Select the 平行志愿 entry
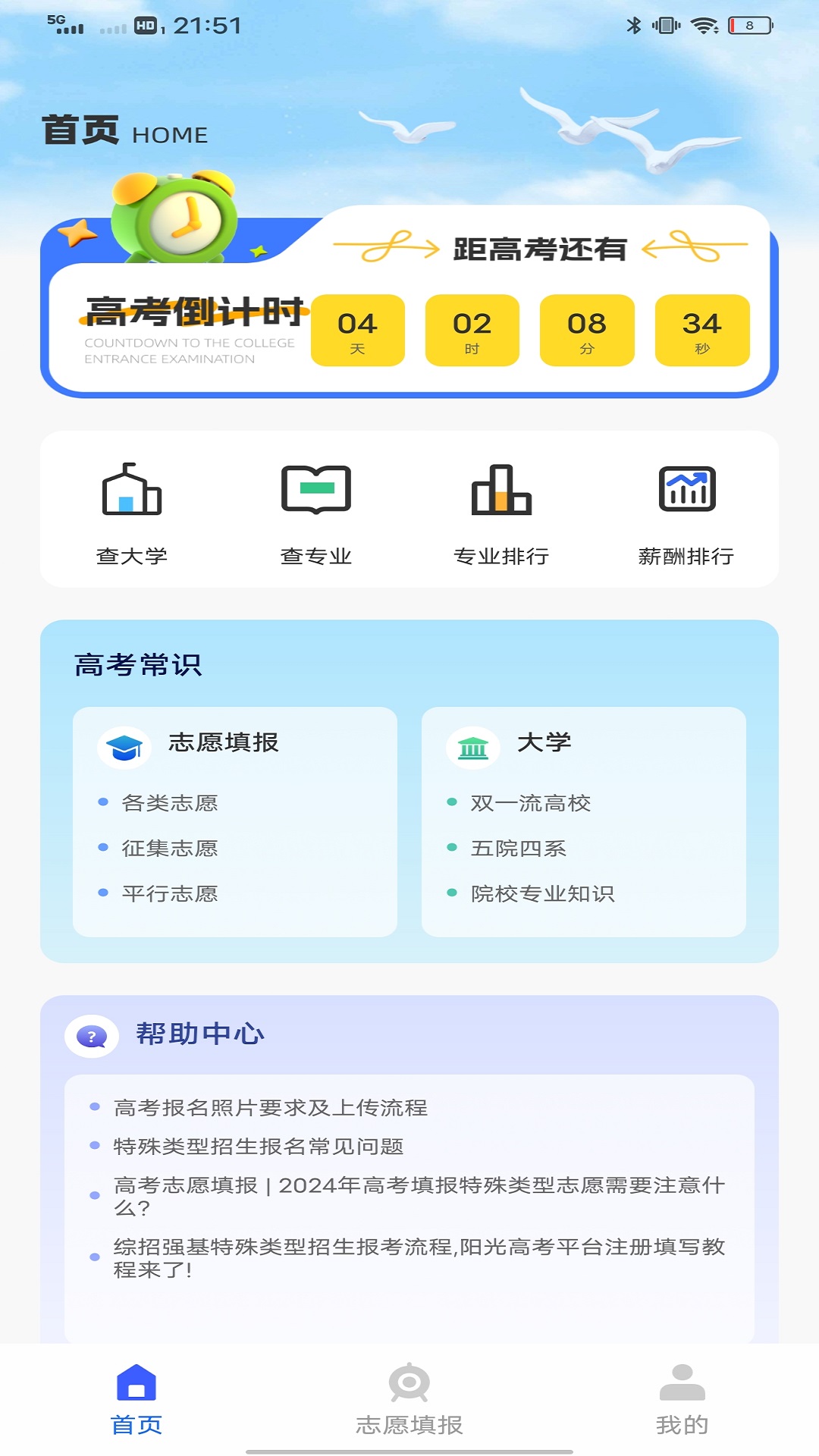819x1456 pixels. [x=171, y=895]
